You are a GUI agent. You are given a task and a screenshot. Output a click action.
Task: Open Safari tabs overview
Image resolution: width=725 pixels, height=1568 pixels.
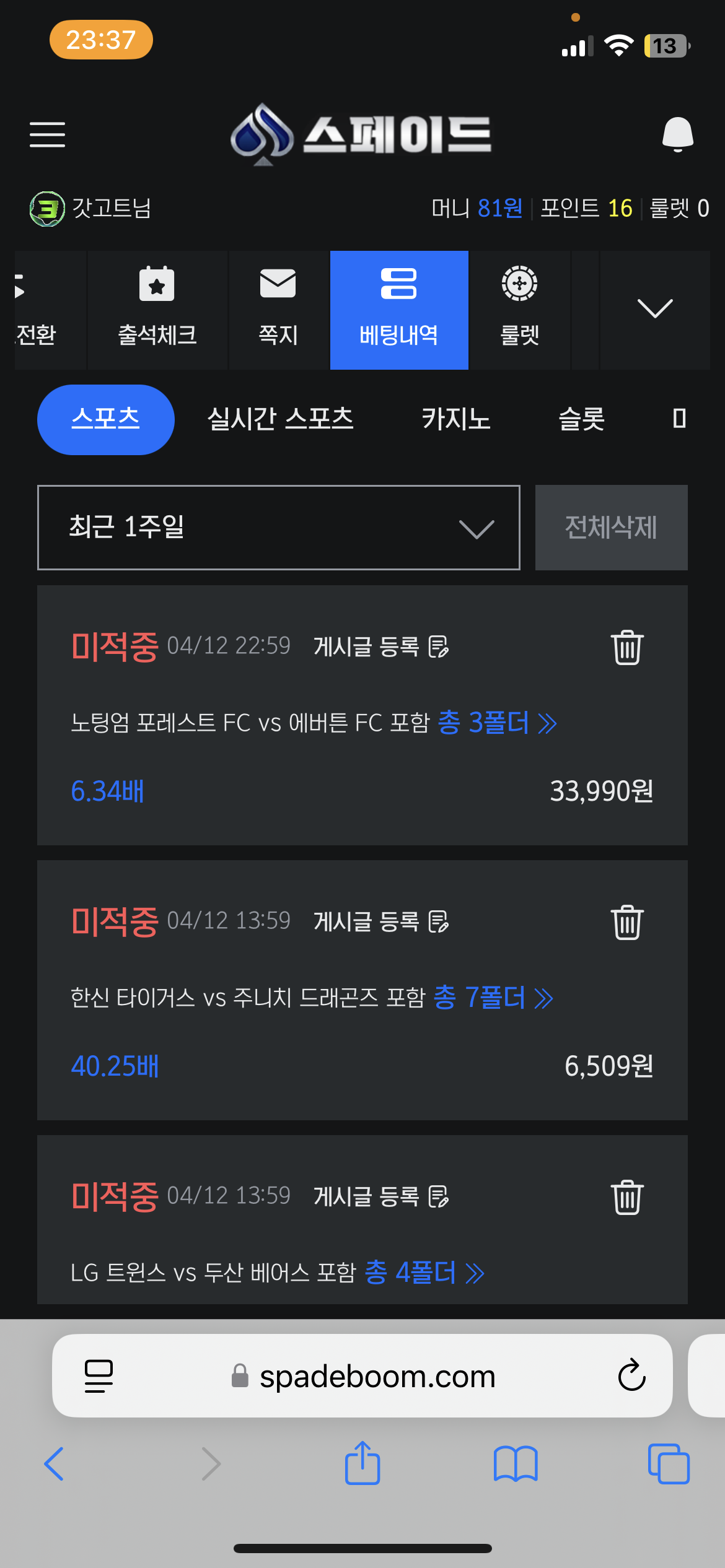tap(668, 1464)
